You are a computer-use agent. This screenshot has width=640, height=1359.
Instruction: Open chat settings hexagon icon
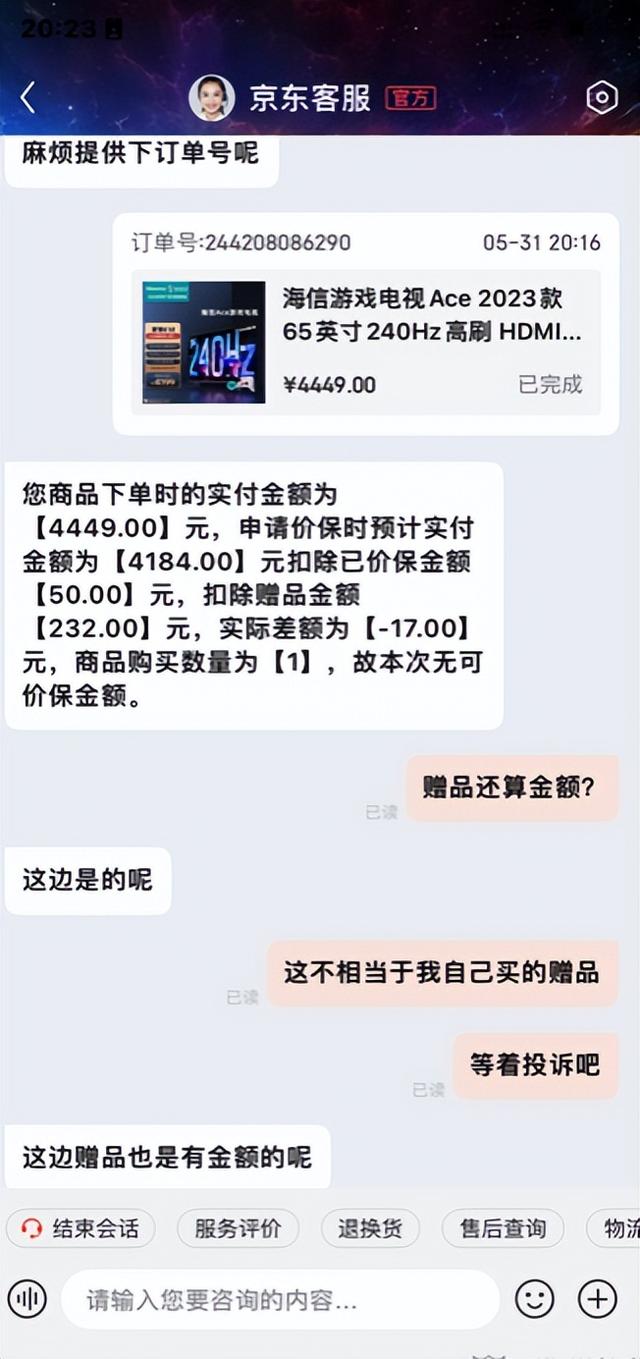[x=601, y=98]
